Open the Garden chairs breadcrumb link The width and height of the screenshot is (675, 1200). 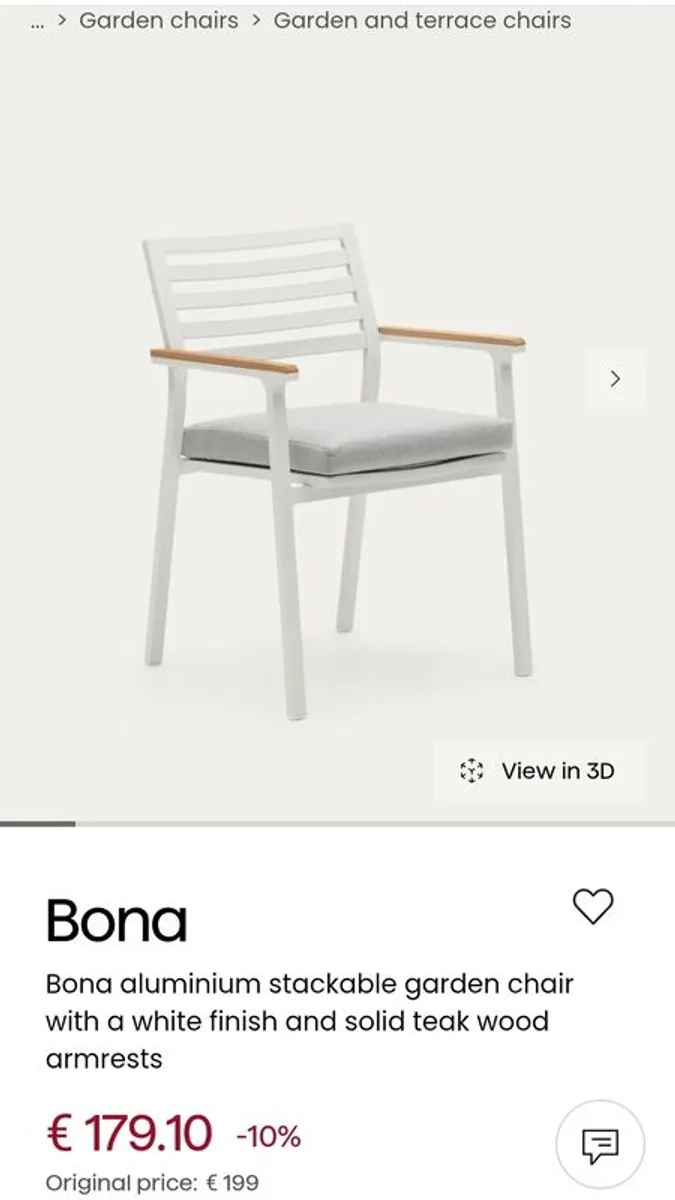click(x=158, y=20)
